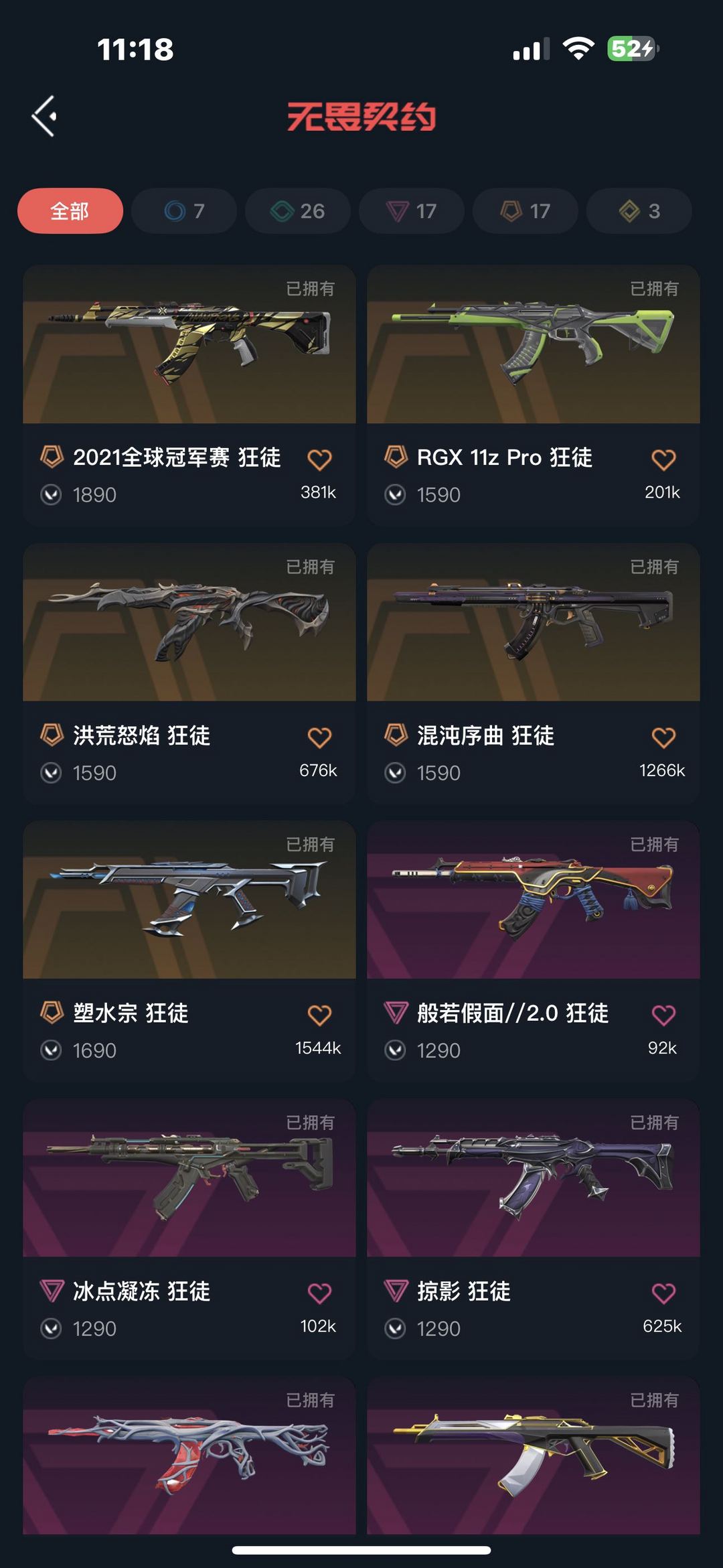Open the RGX 11z Pro 狂徒 card
The height and width of the screenshot is (1568, 723).
click(534, 395)
